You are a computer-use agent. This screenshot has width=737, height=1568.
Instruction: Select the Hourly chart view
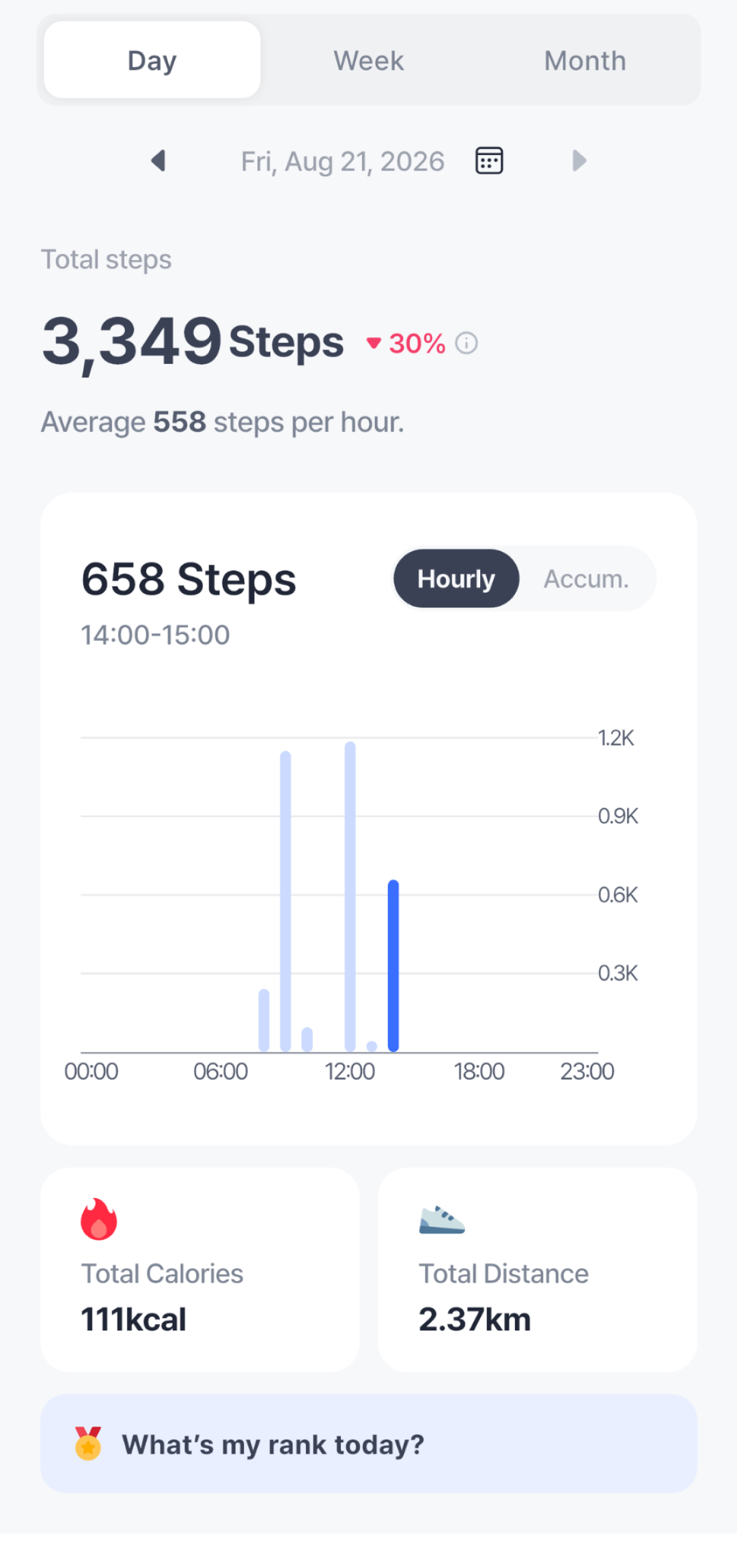pos(456,579)
